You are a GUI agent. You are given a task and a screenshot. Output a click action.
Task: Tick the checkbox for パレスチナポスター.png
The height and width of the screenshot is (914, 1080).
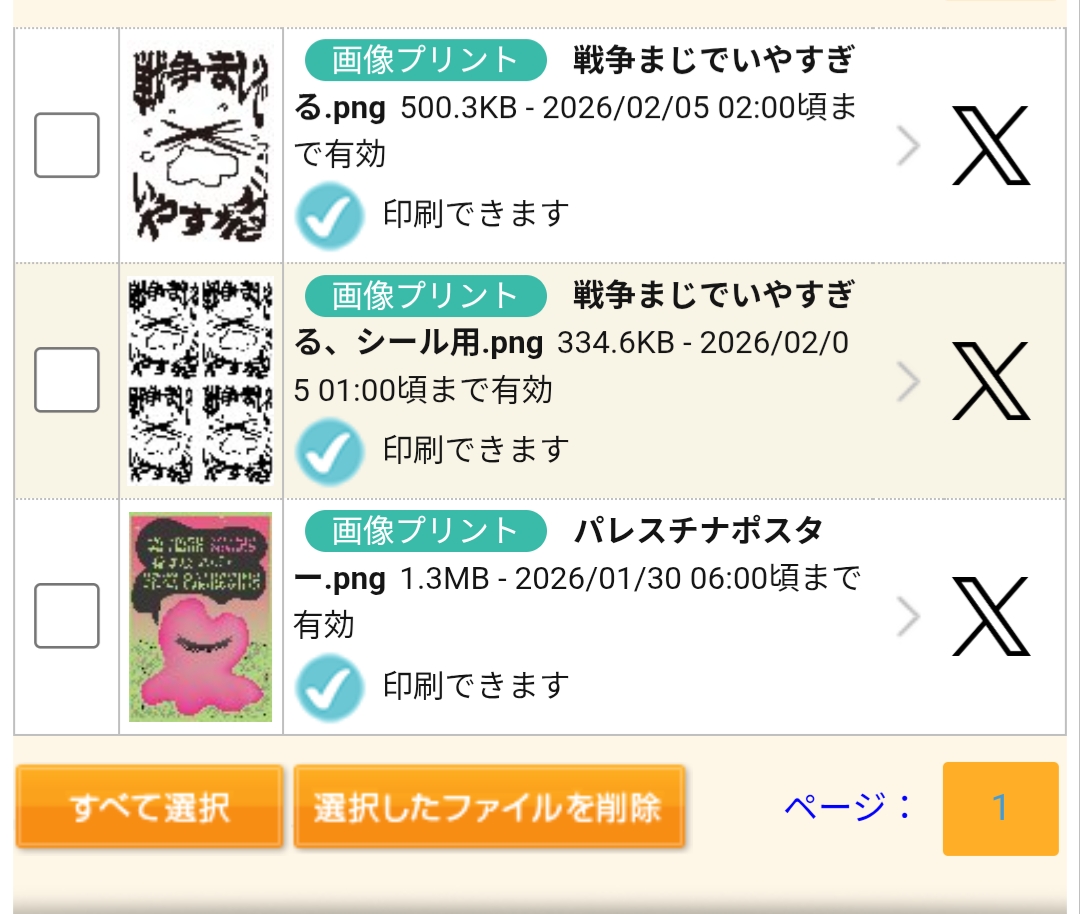[67, 616]
